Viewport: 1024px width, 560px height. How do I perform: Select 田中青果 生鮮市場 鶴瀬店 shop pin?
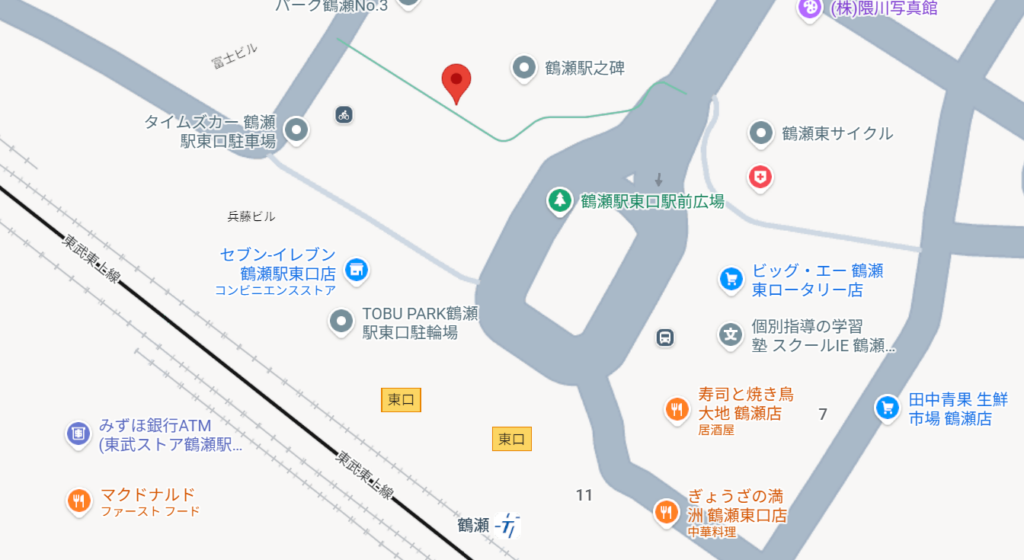click(887, 407)
